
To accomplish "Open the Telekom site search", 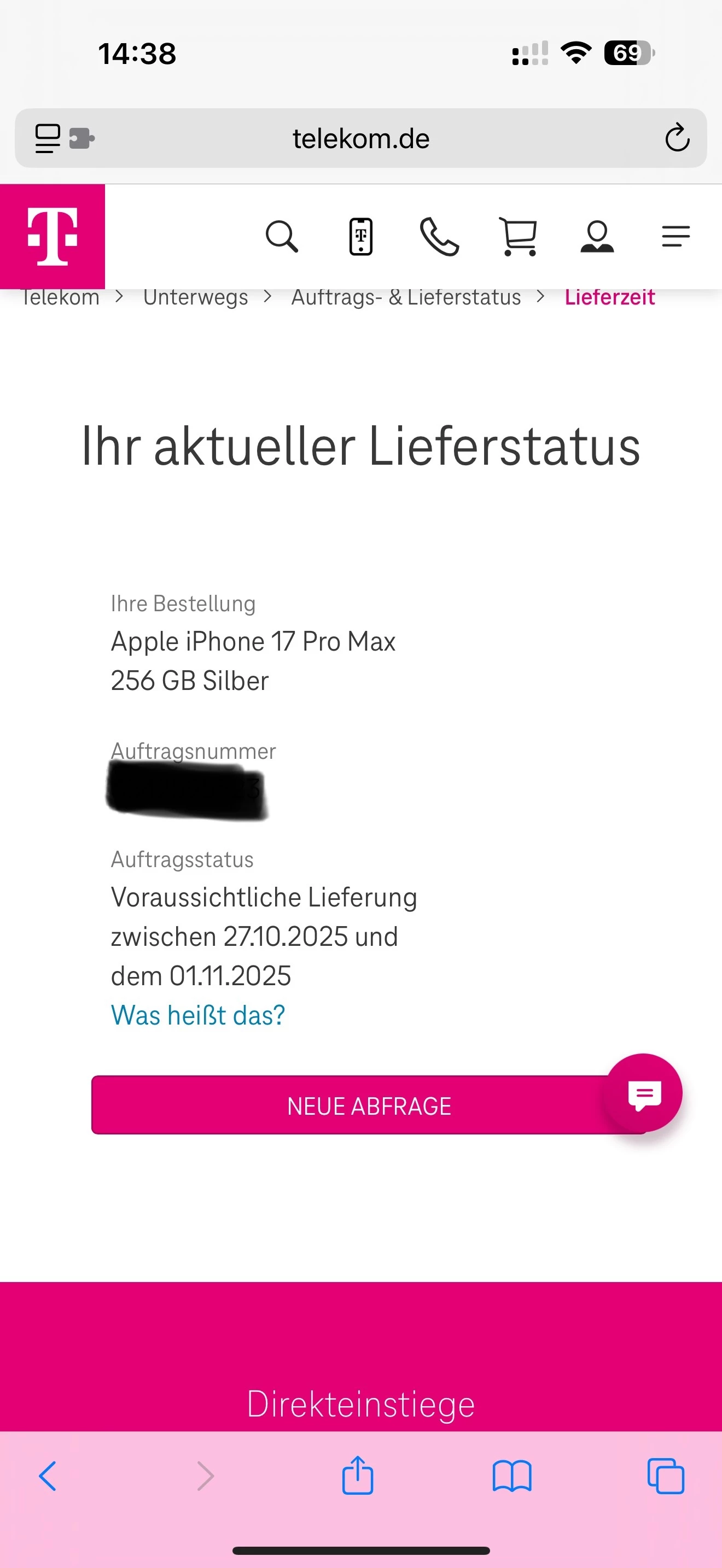I will pyautogui.click(x=282, y=236).
